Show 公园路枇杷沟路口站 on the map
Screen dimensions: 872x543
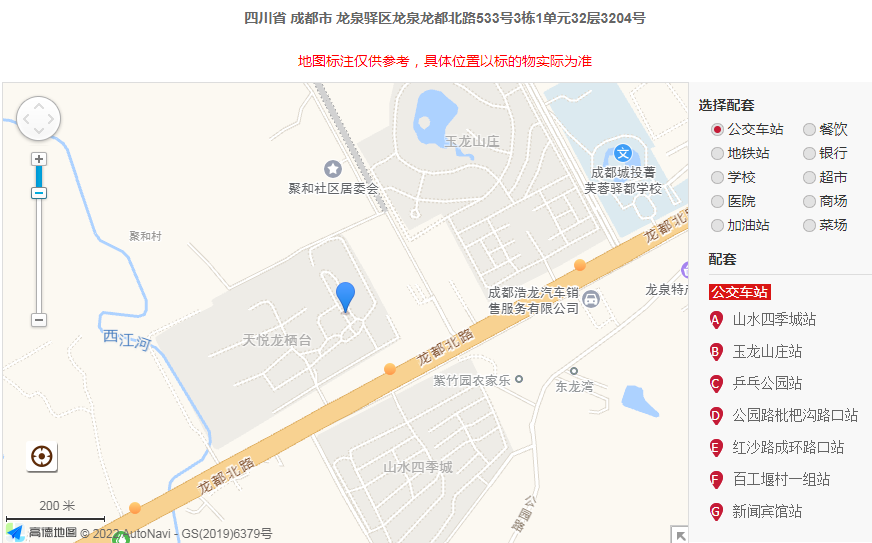(x=794, y=416)
